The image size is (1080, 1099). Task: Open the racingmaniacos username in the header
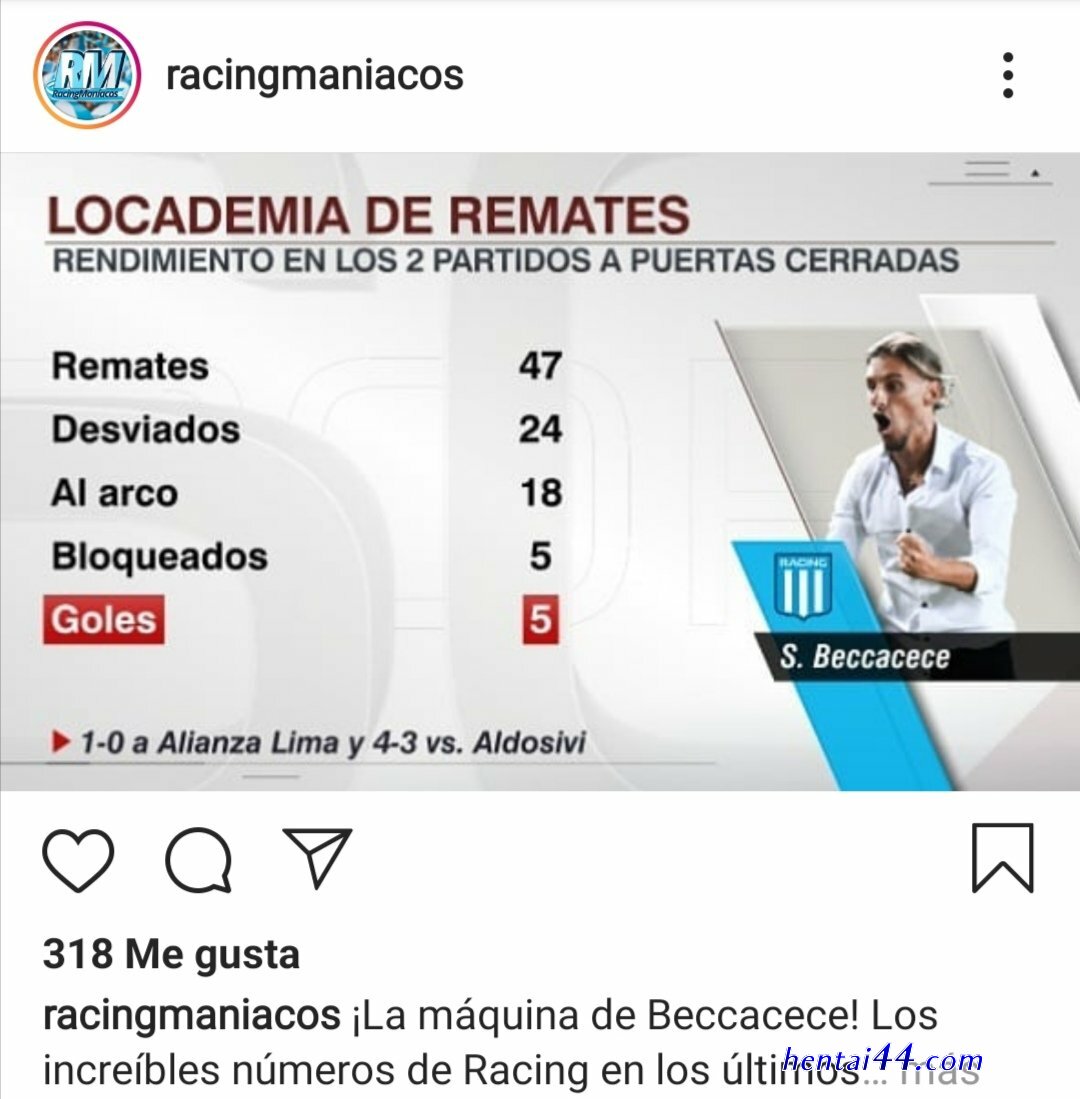point(315,75)
